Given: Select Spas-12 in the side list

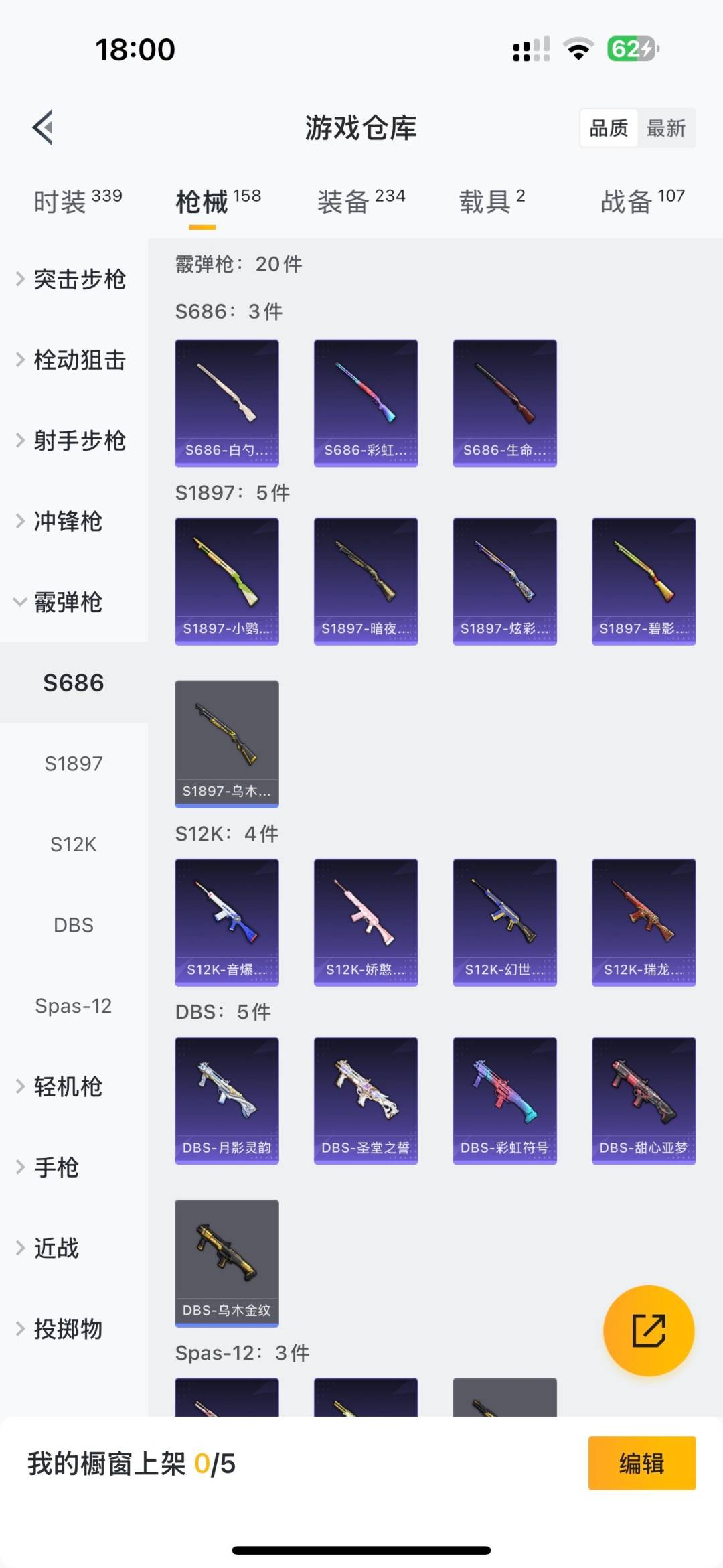Looking at the screenshot, I should click(x=74, y=1006).
